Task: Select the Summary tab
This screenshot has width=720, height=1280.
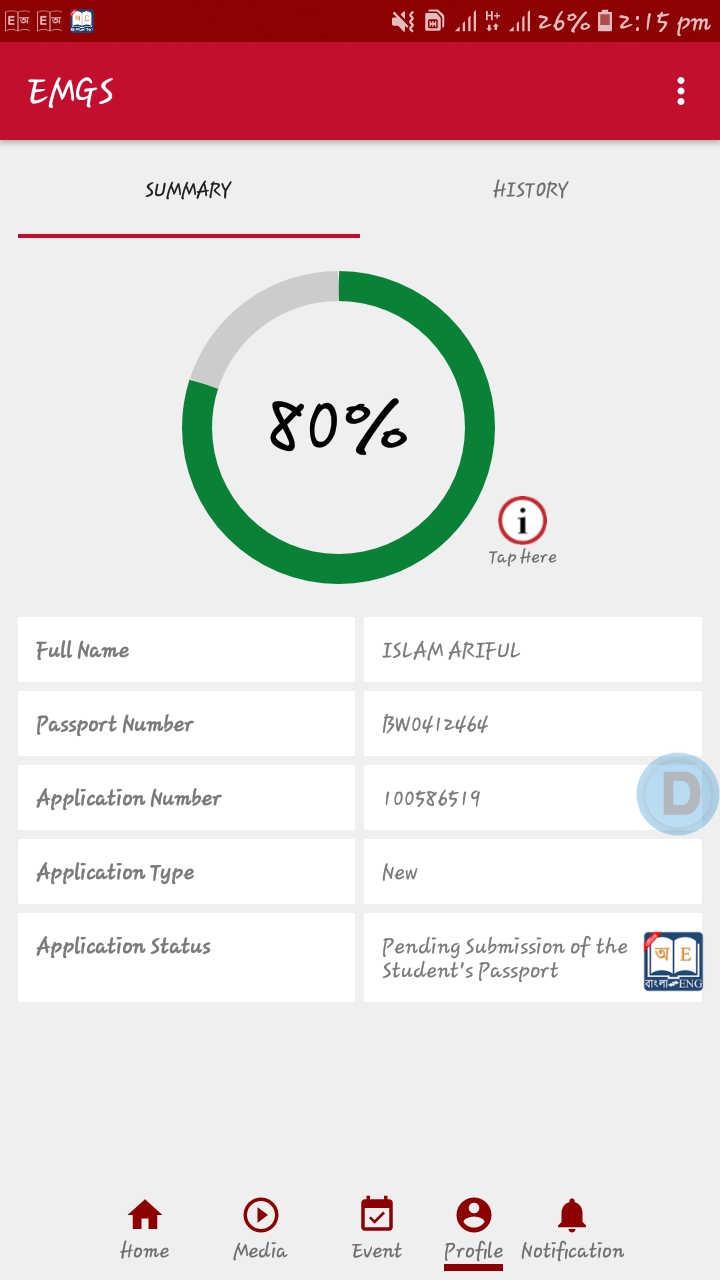Action: coord(188,190)
